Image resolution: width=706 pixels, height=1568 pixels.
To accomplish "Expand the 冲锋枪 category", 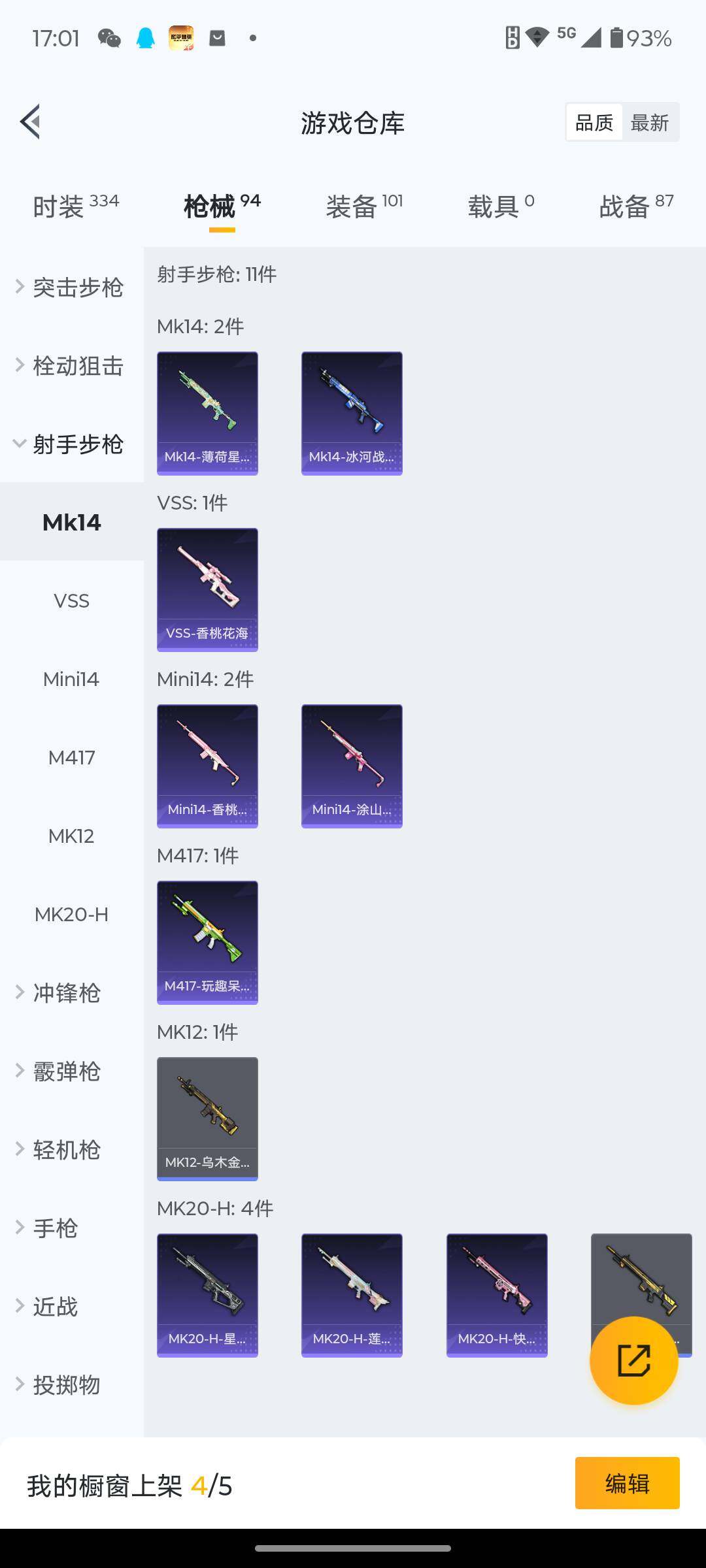I will coord(65,993).
